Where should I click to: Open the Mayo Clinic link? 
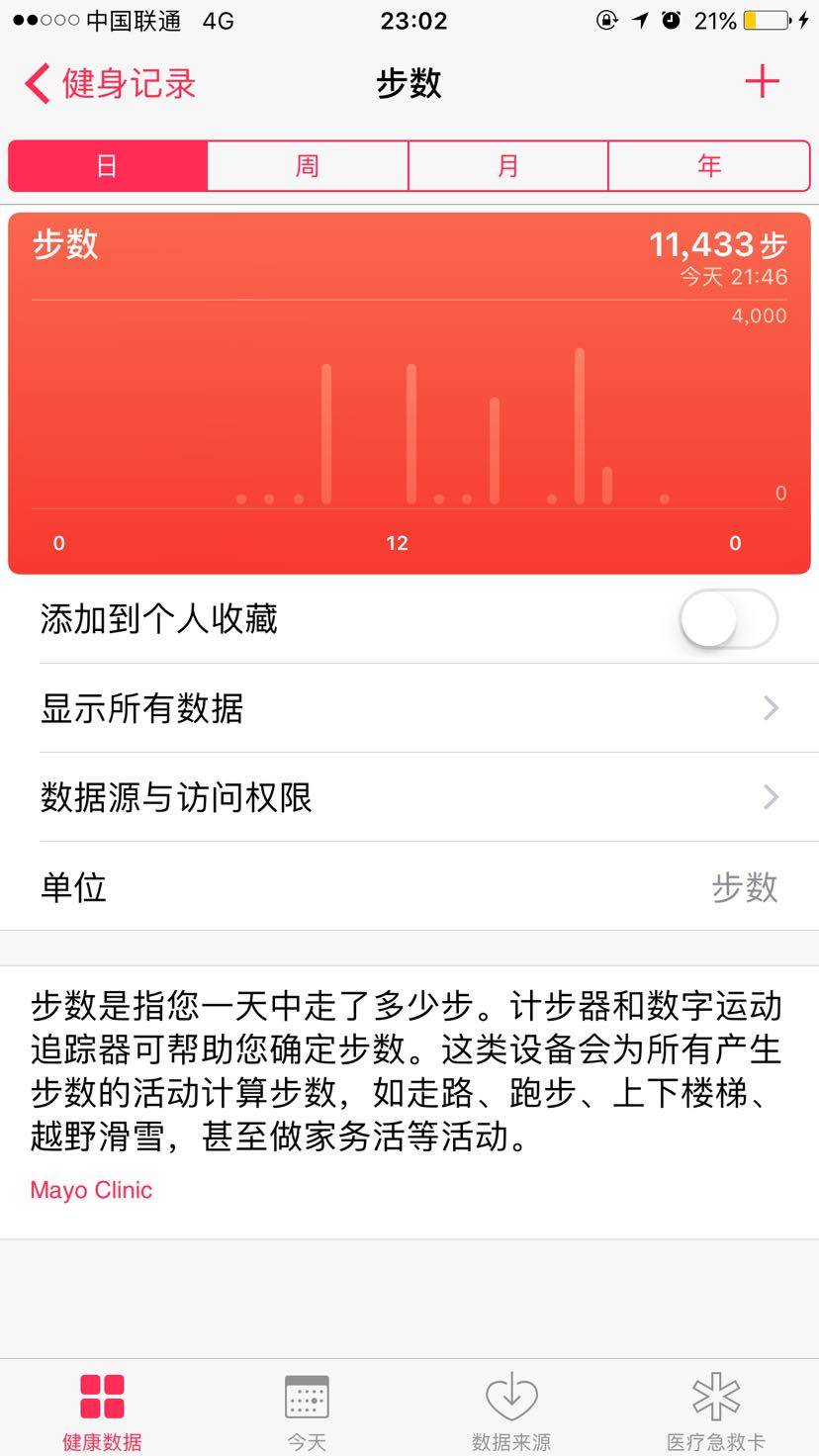point(91,1190)
